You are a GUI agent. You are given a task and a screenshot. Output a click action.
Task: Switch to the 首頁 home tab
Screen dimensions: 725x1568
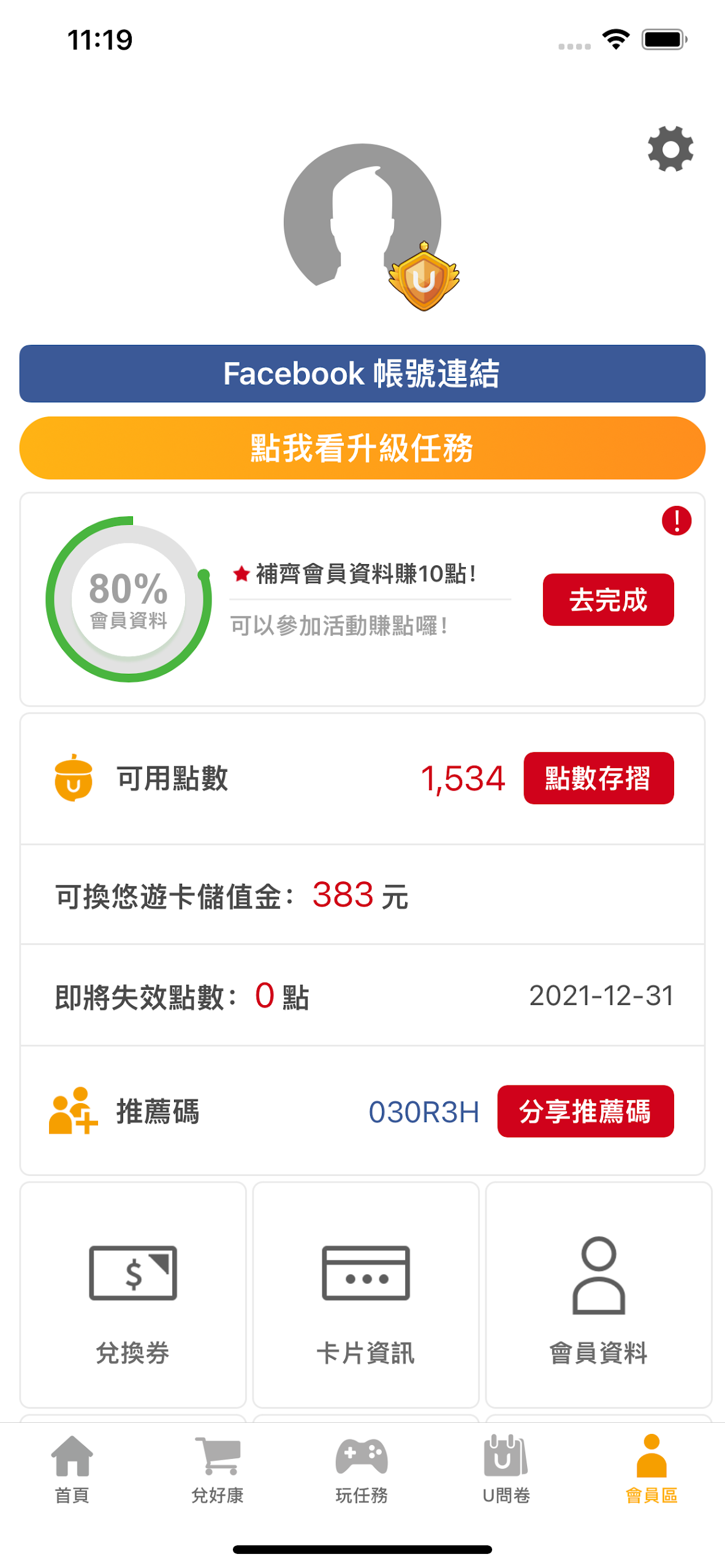pos(72,1469)
